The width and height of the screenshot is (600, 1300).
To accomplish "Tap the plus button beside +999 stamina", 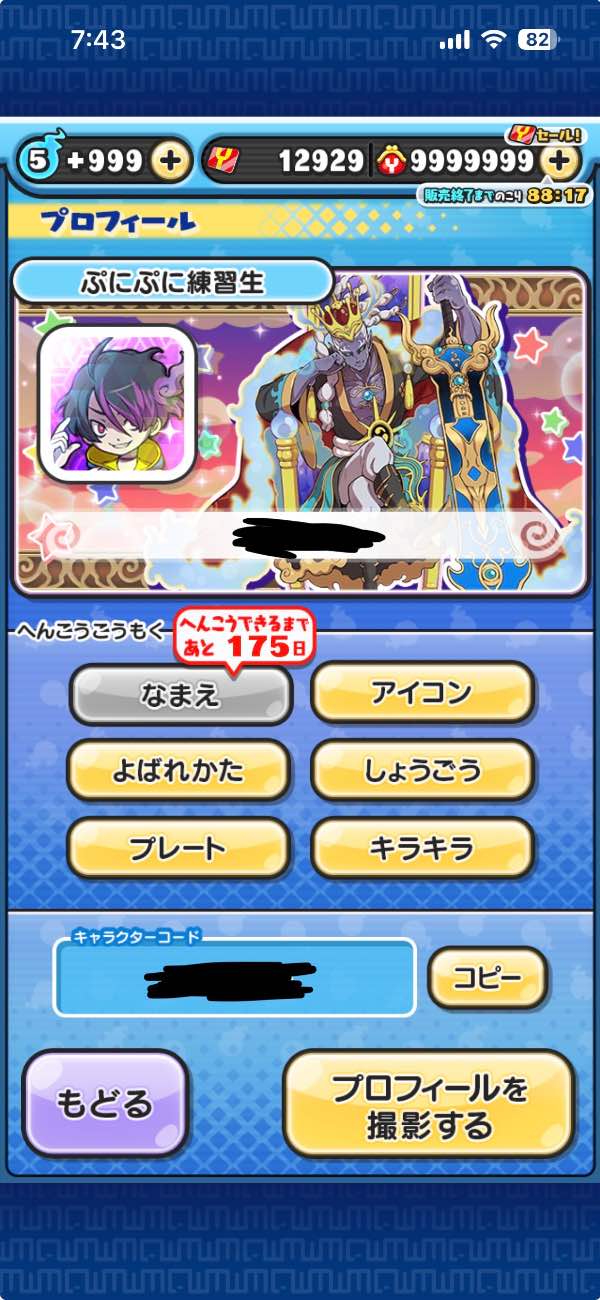I will tap(171, 160).
